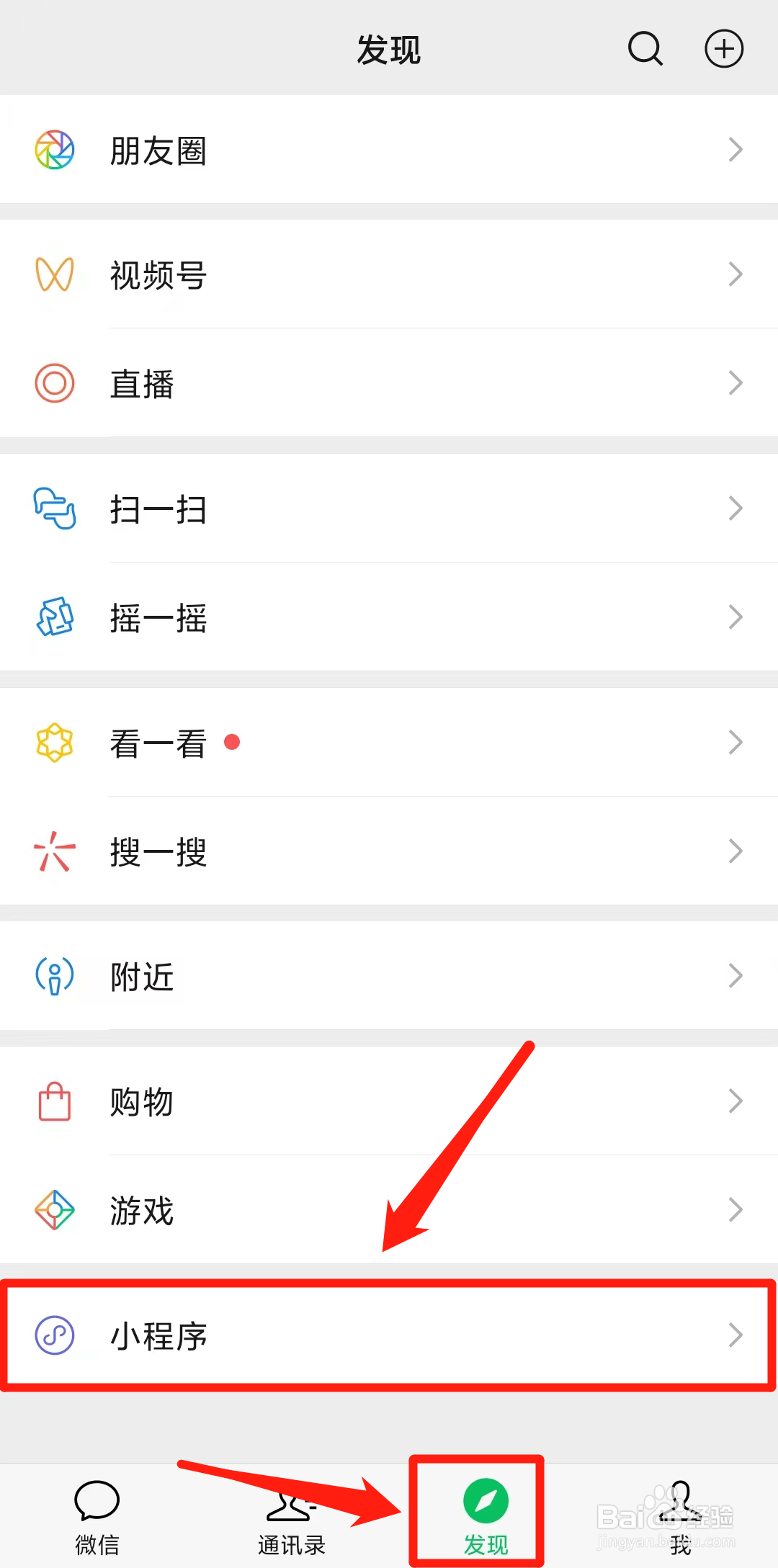Tap the plus button at top right
This screenshot has width=778, height=1568.
click(x=724, y=48)
